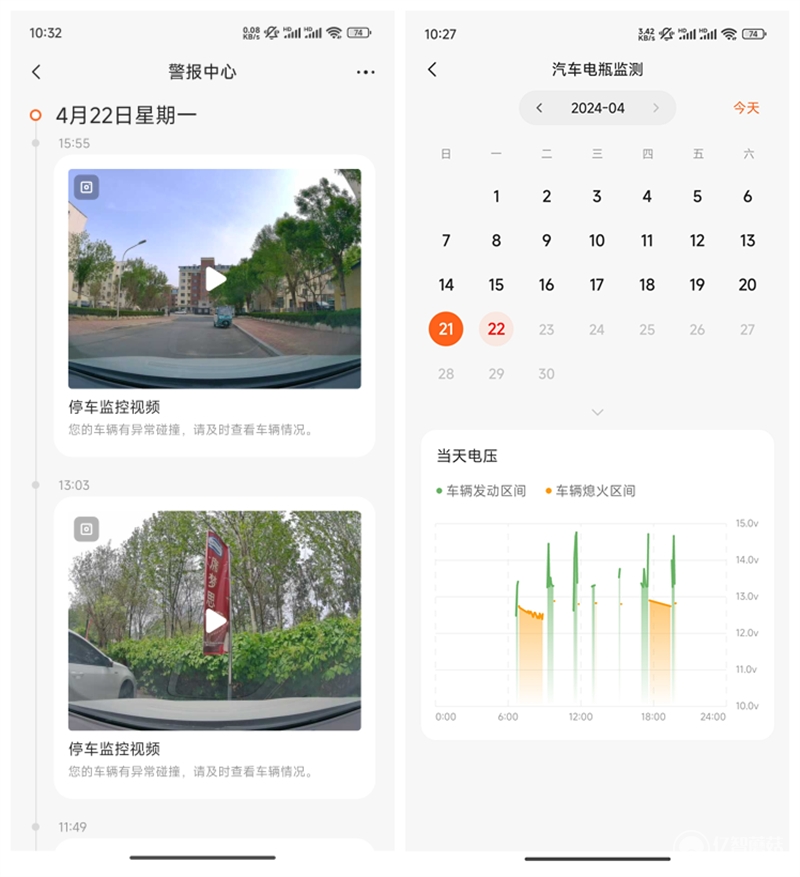Collapse the calendar with the down chevron
Viewport: 800px width, 877px height.
click(x=597, y=412)
